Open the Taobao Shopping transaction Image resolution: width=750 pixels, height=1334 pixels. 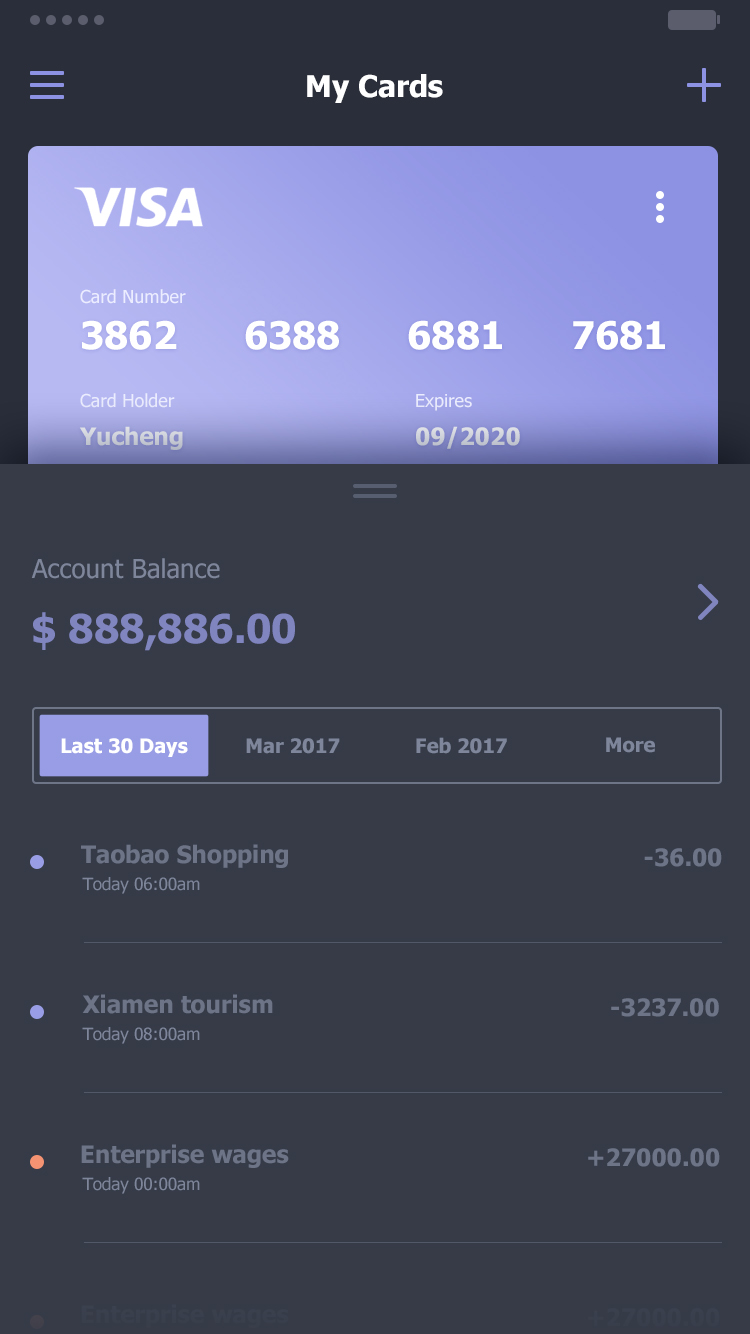[376, 868]
